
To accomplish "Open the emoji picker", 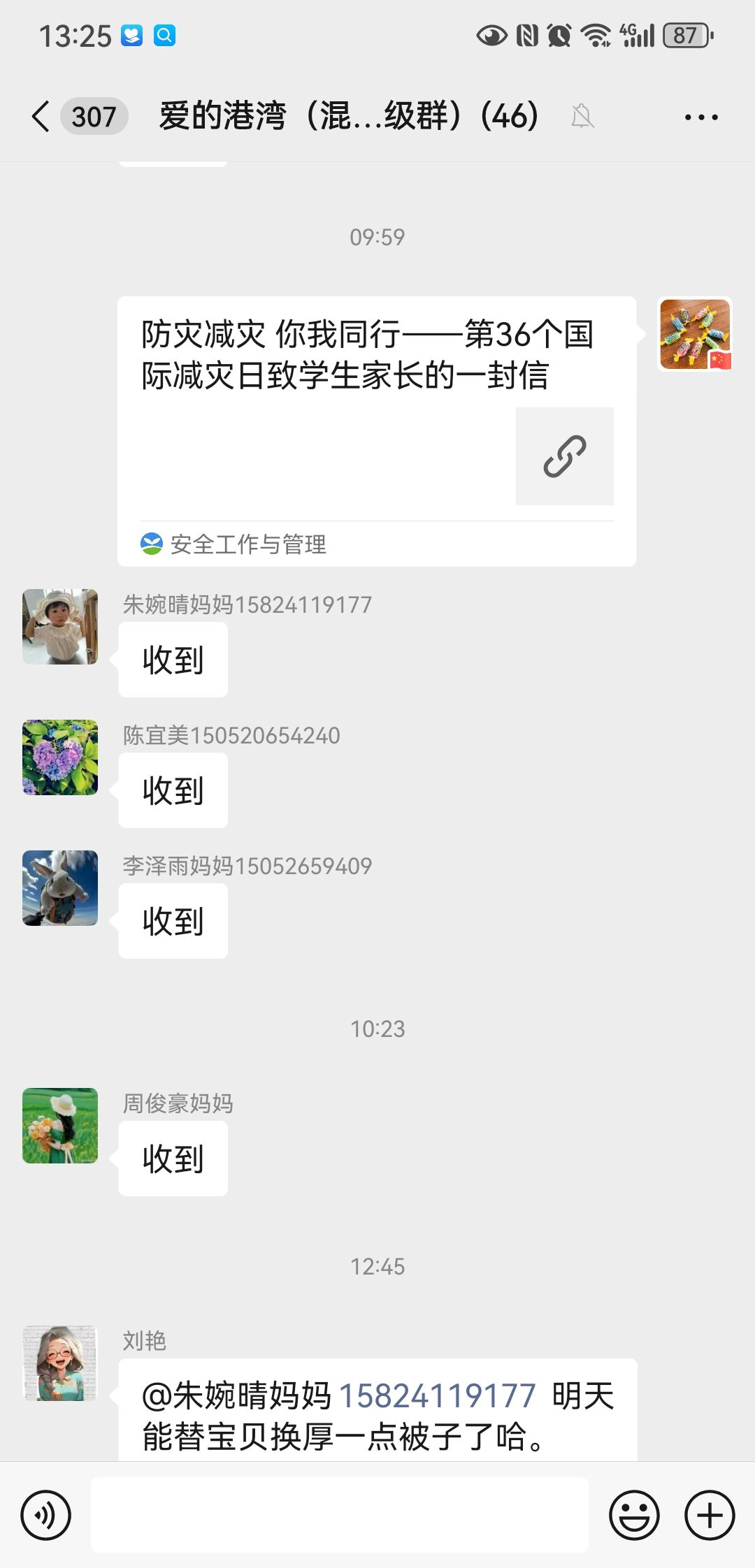I will click(634, 1516).
